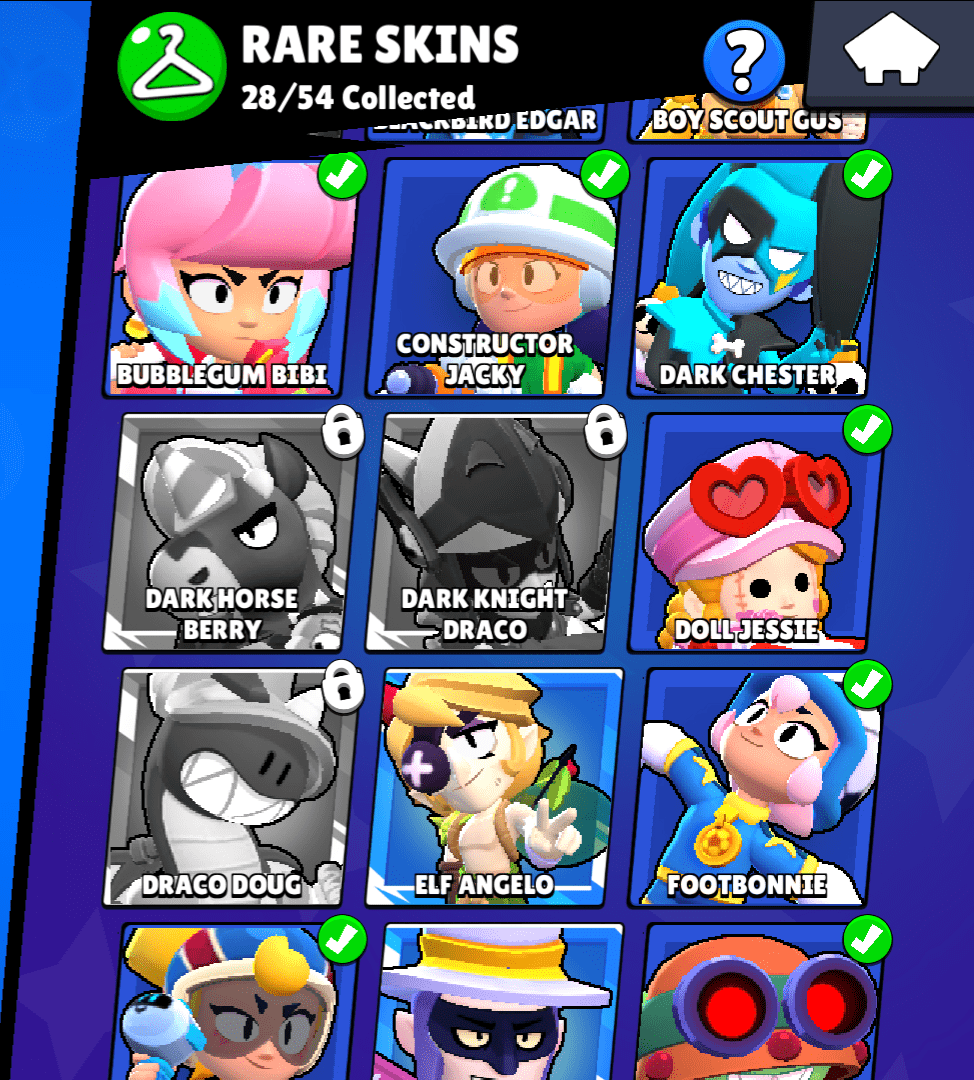Open the locked Dark Horse Berry skin
Screen dimensions: 974x1080
(231, 533)
